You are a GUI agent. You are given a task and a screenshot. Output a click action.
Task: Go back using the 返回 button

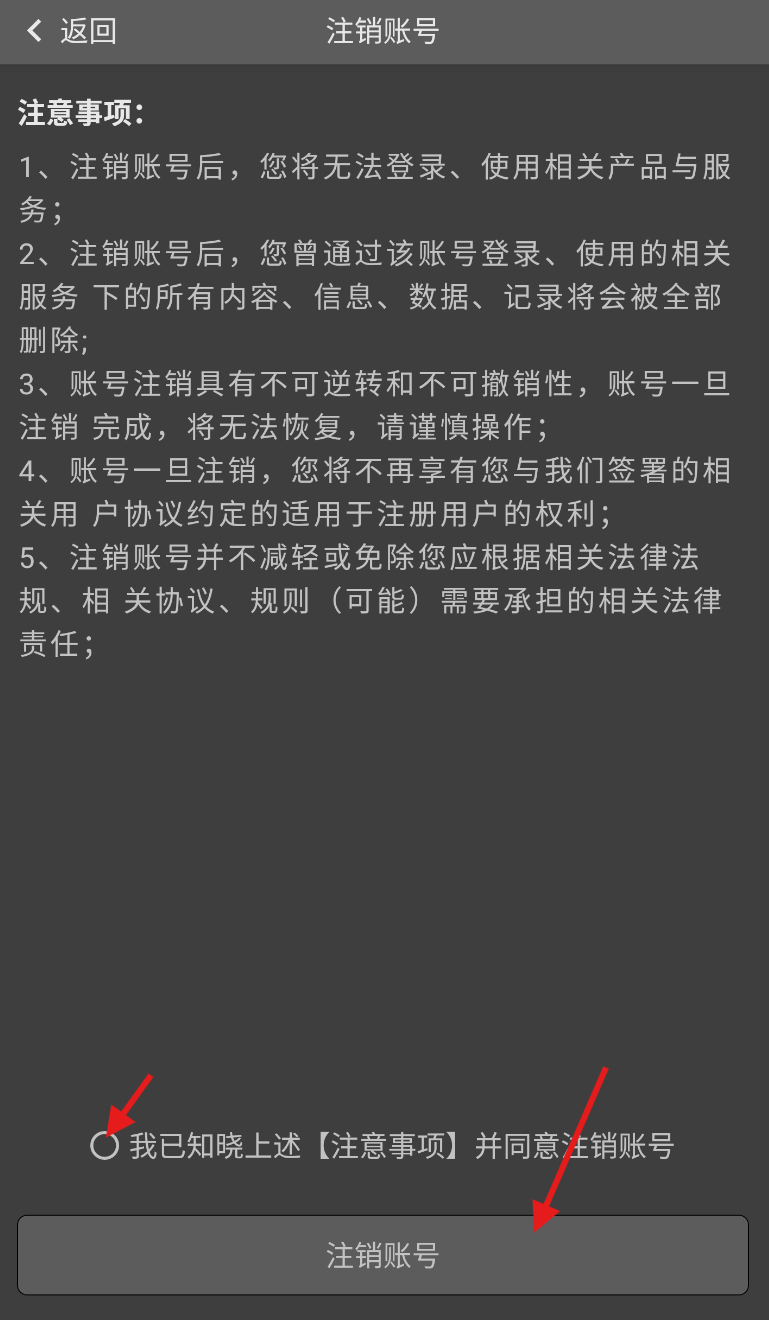71,31
